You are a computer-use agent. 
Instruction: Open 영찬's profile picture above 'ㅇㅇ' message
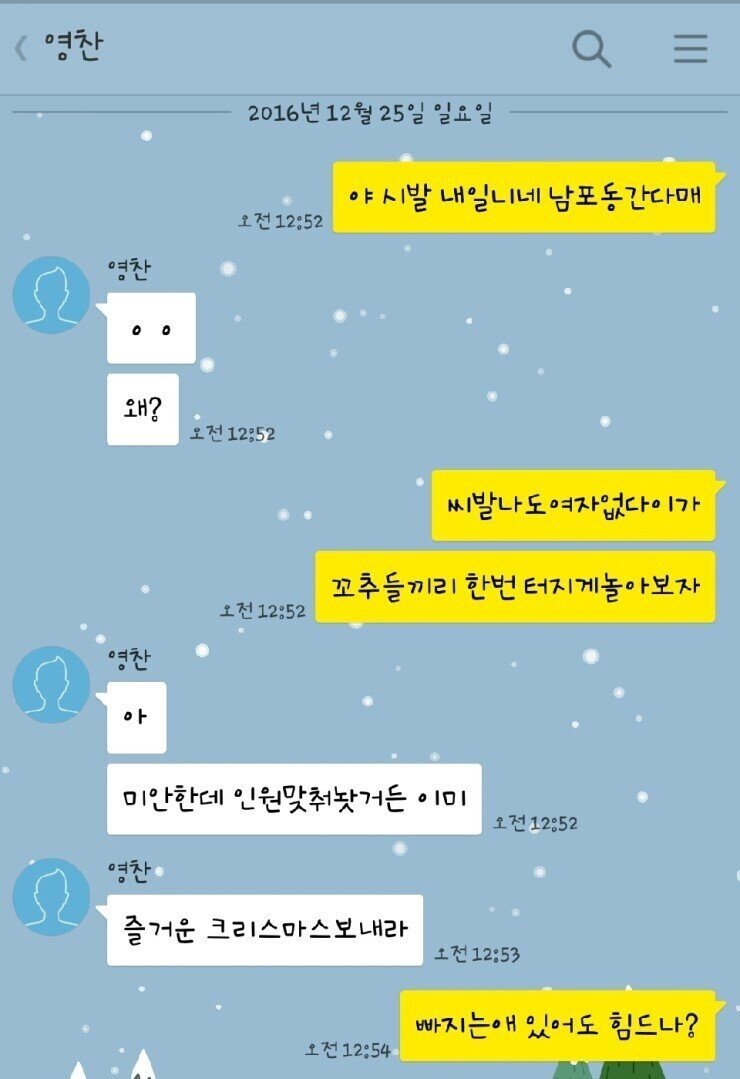51,295
